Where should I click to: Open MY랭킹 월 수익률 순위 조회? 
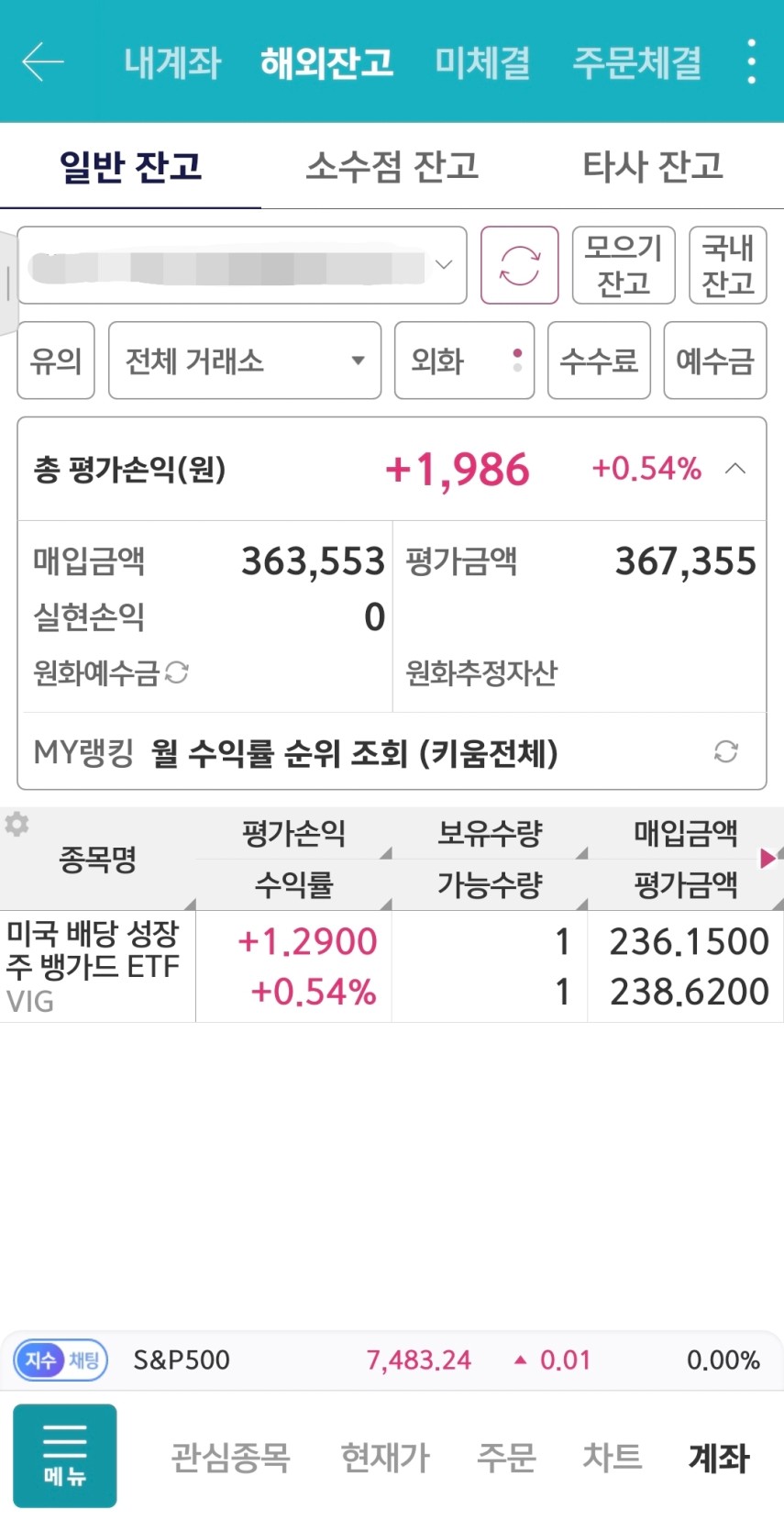click(392, 753)
